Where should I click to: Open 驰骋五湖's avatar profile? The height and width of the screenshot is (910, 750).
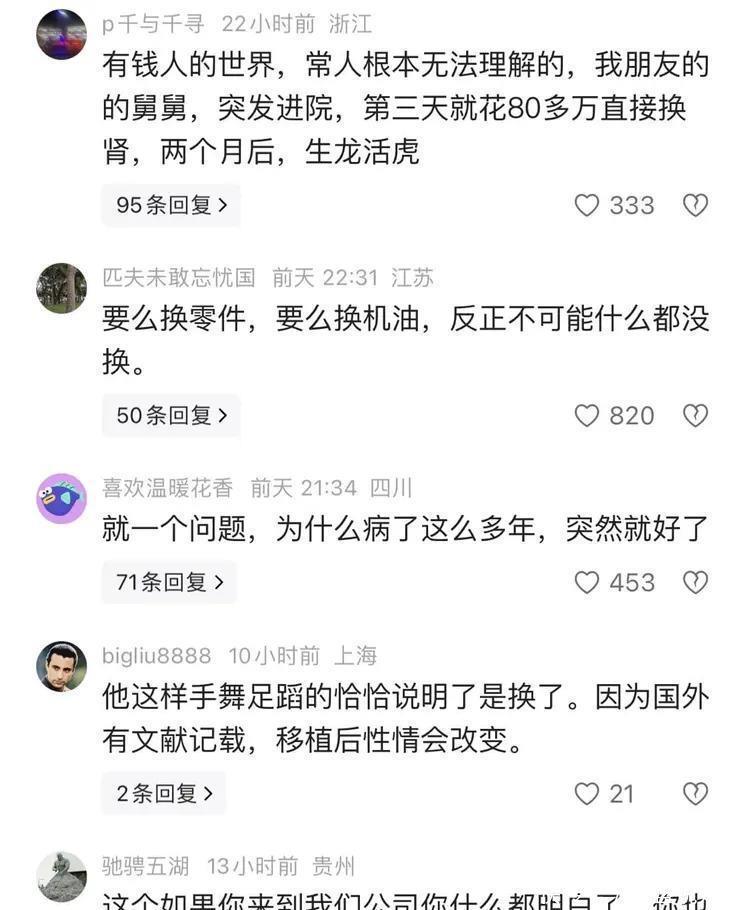pos(61,876)
